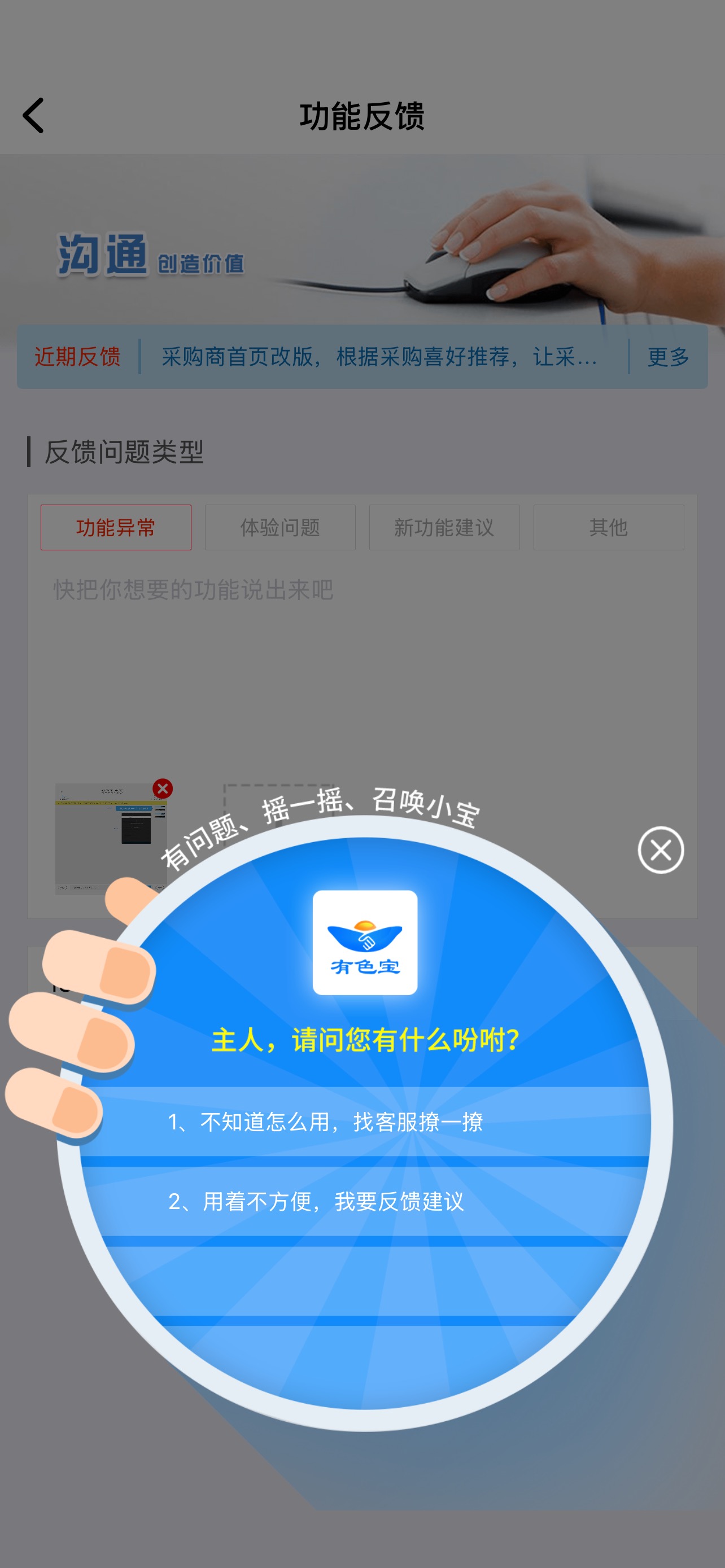Open 更多 recent feedback
The image size is (725, 1568).
click(668, 357)
